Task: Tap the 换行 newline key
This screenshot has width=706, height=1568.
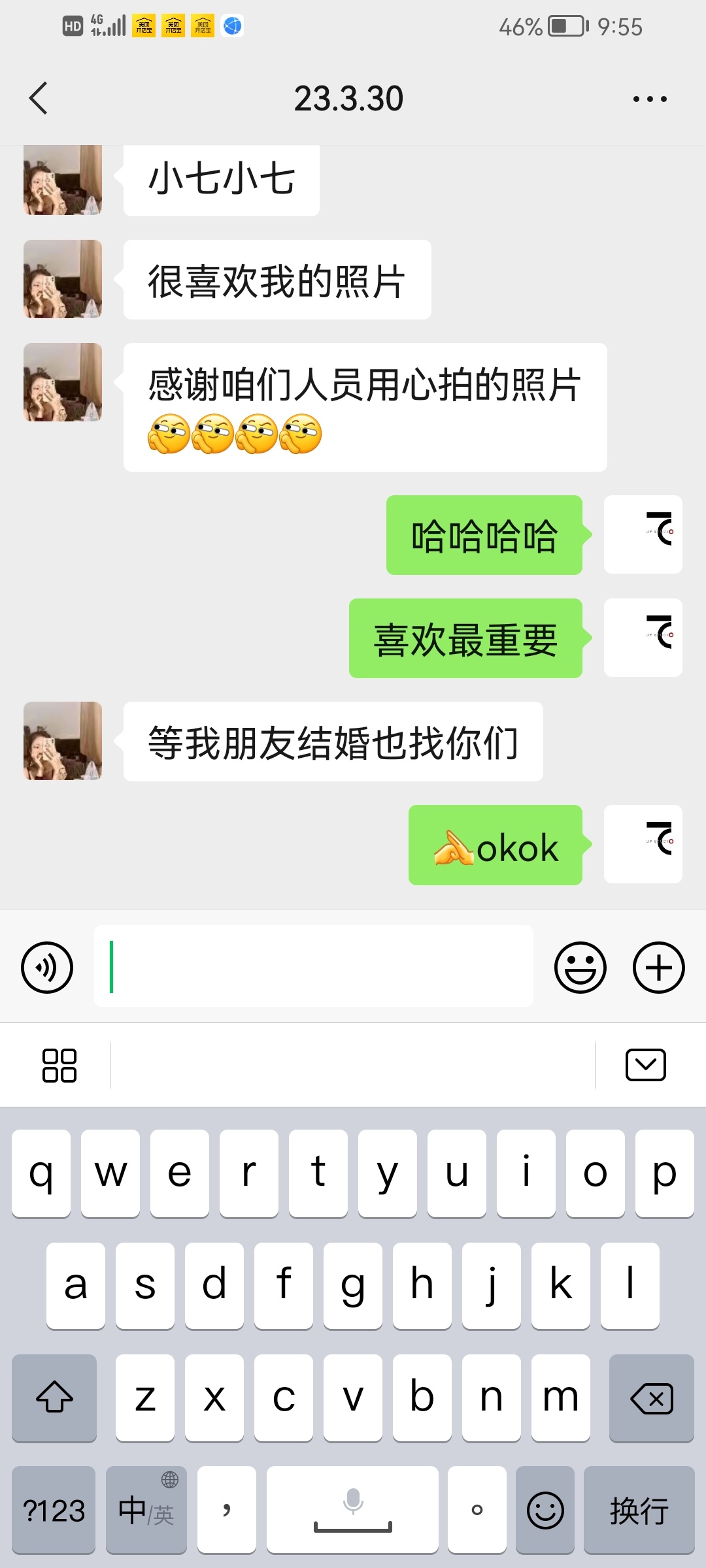Action: [x=639, y=1510]
